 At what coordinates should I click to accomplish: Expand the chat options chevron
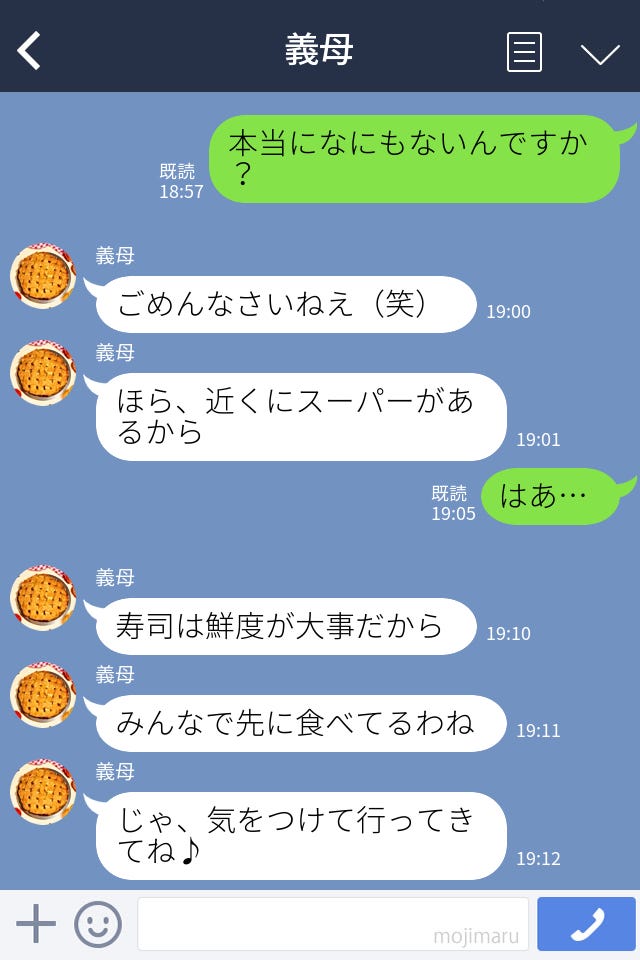click(x=600, y=54)
